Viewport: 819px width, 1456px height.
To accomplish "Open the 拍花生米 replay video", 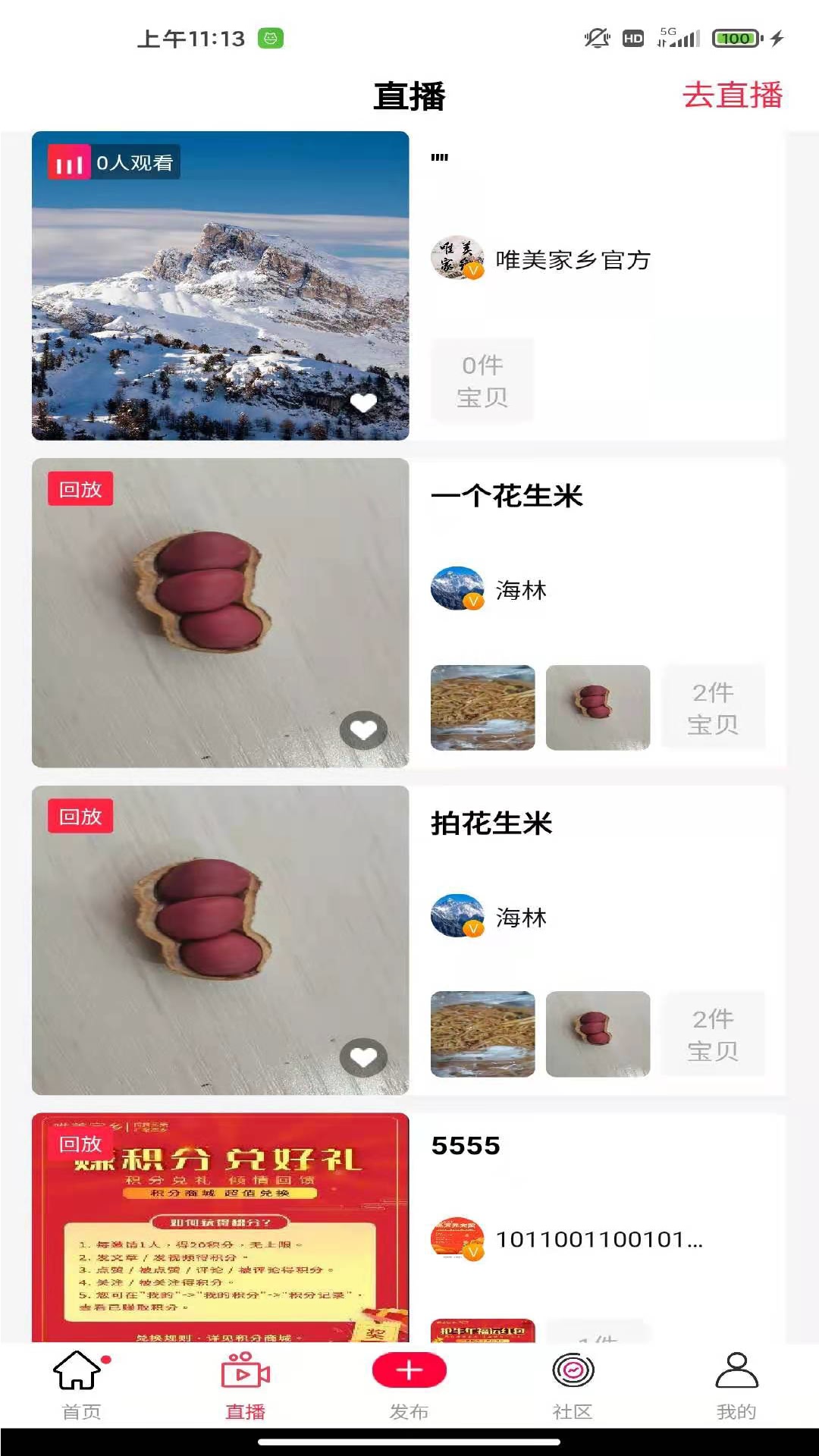I will [220, 940].
